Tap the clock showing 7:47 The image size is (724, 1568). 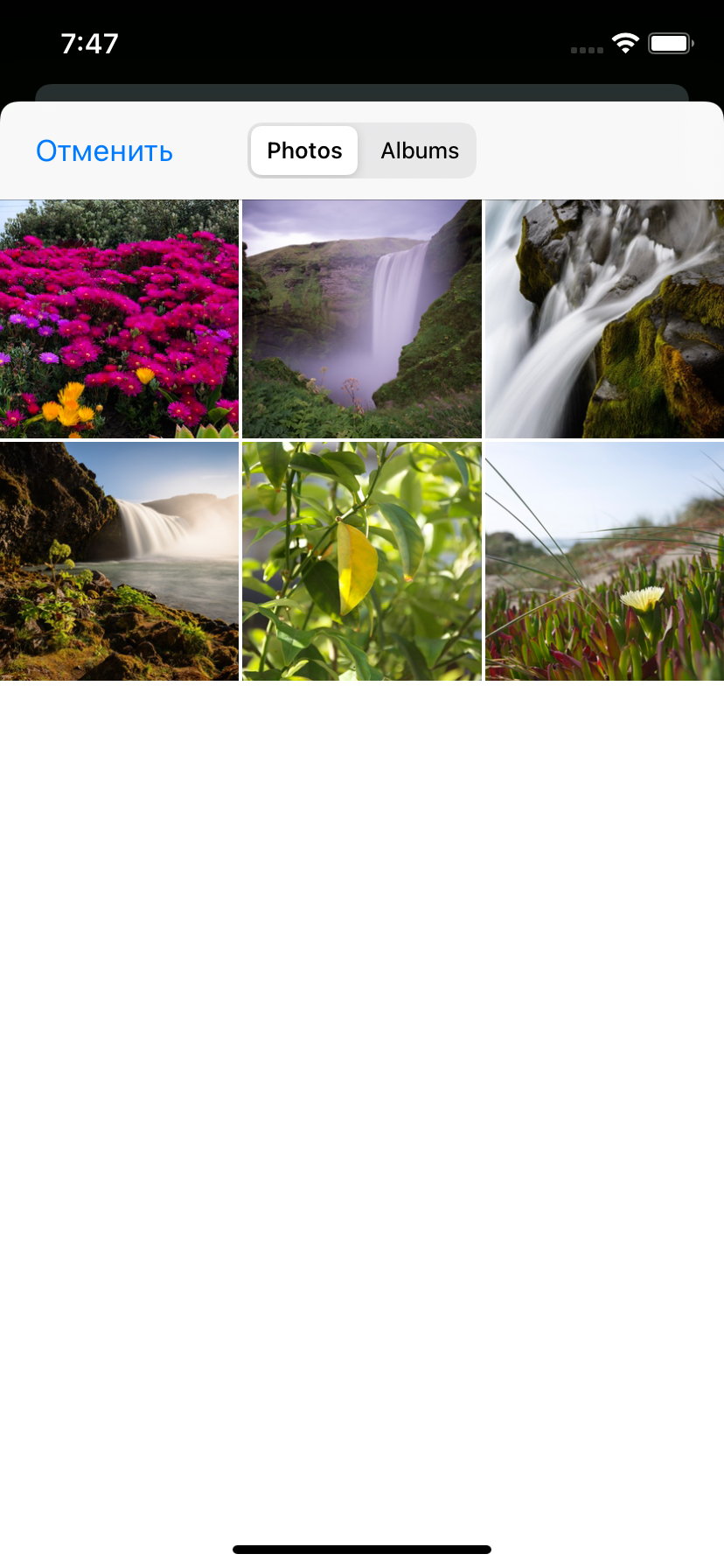click(x=90, y=42)
